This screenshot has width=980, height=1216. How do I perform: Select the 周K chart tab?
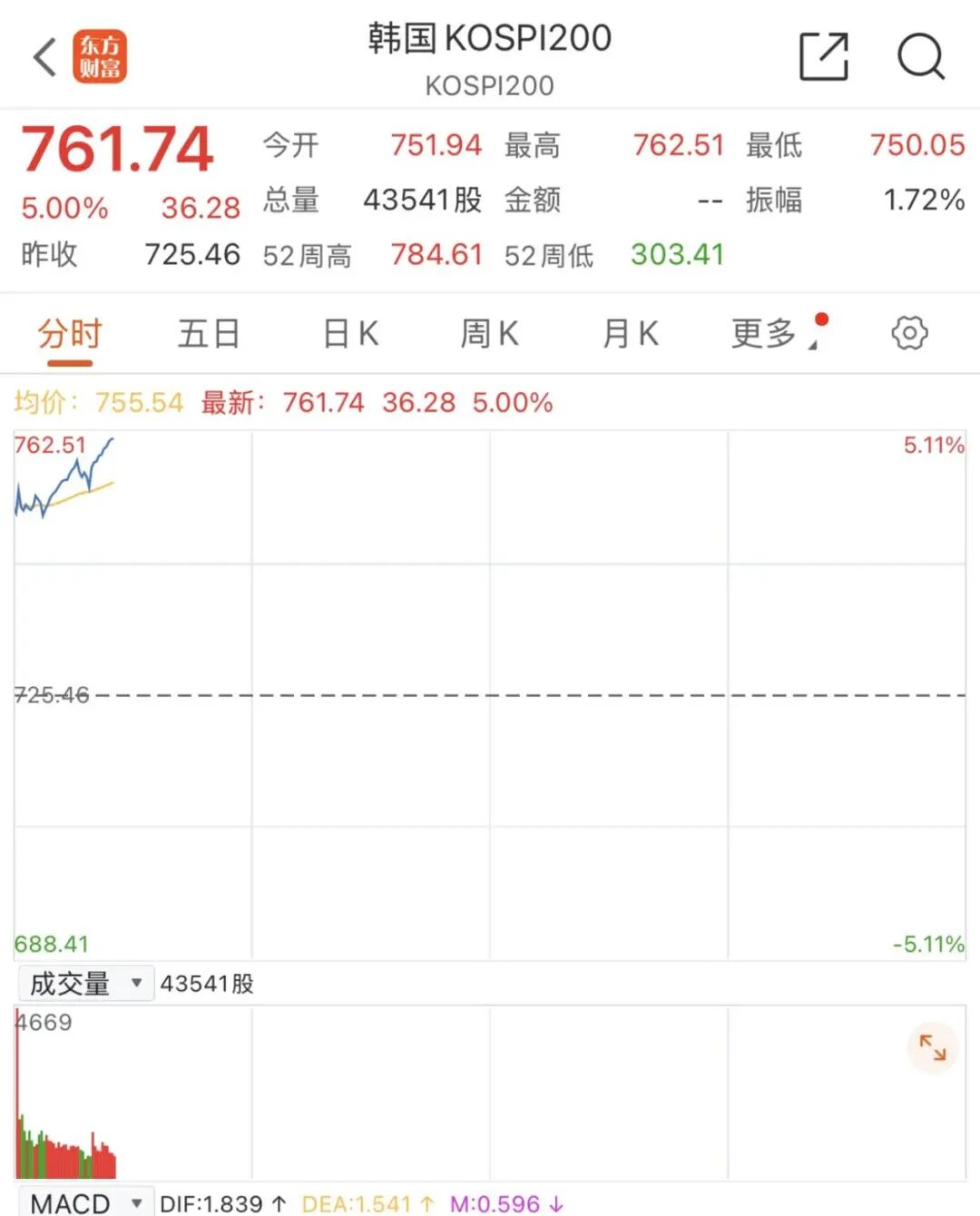tap(489, 334)
